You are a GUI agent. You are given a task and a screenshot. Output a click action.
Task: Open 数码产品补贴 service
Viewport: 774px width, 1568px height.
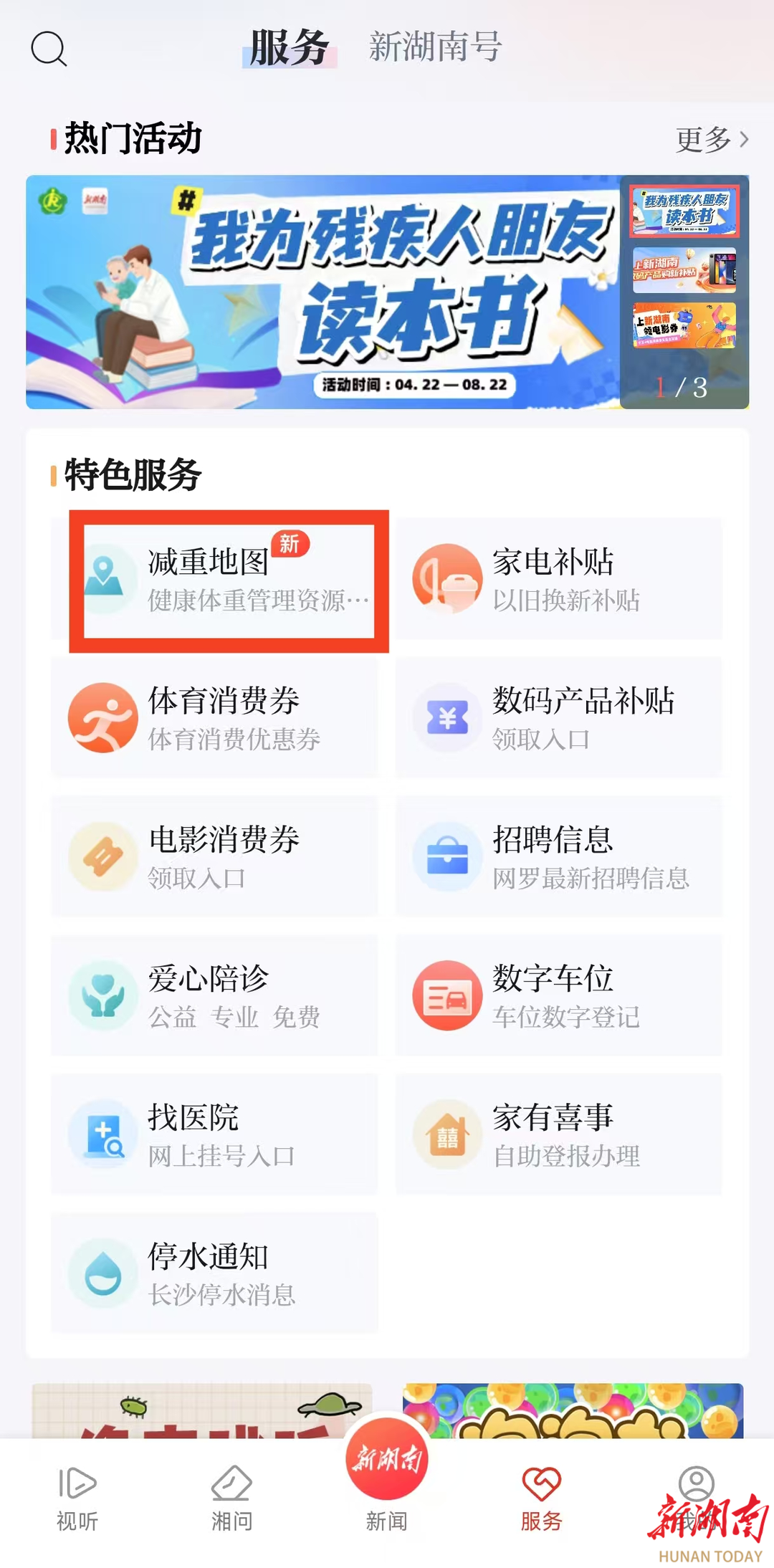pyautogui.click(x=558, y=718)
